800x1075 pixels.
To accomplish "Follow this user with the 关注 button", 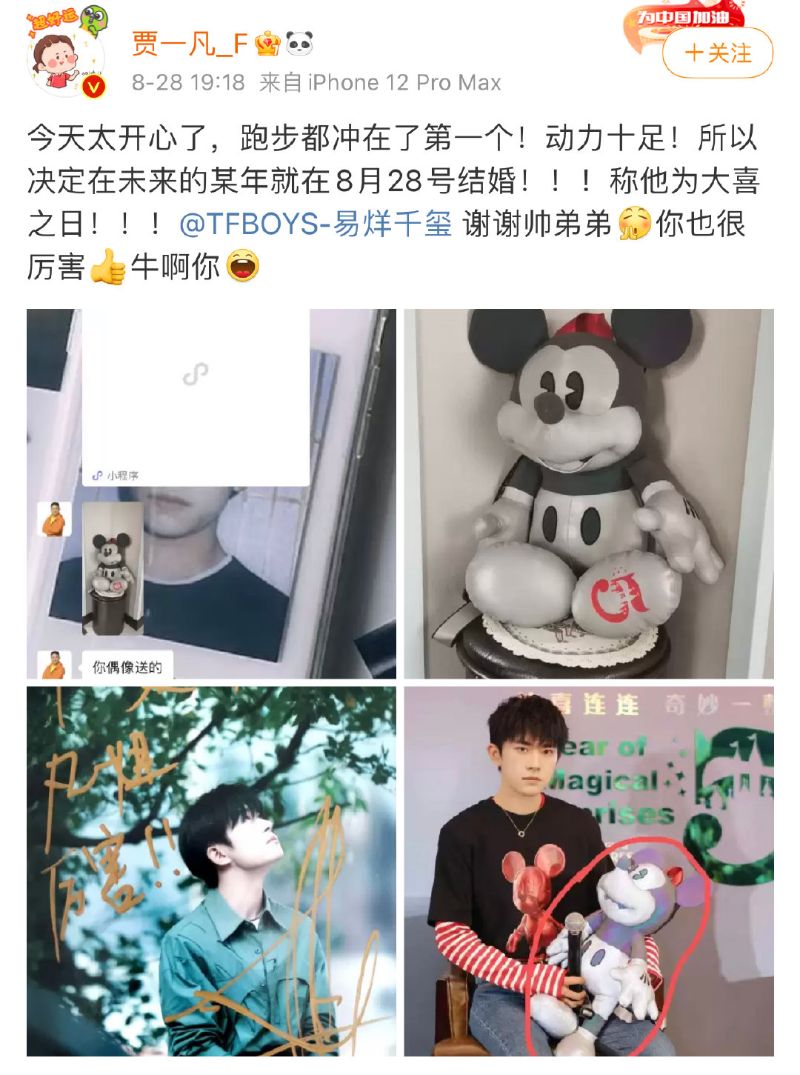I will click(x=717, y=53).
